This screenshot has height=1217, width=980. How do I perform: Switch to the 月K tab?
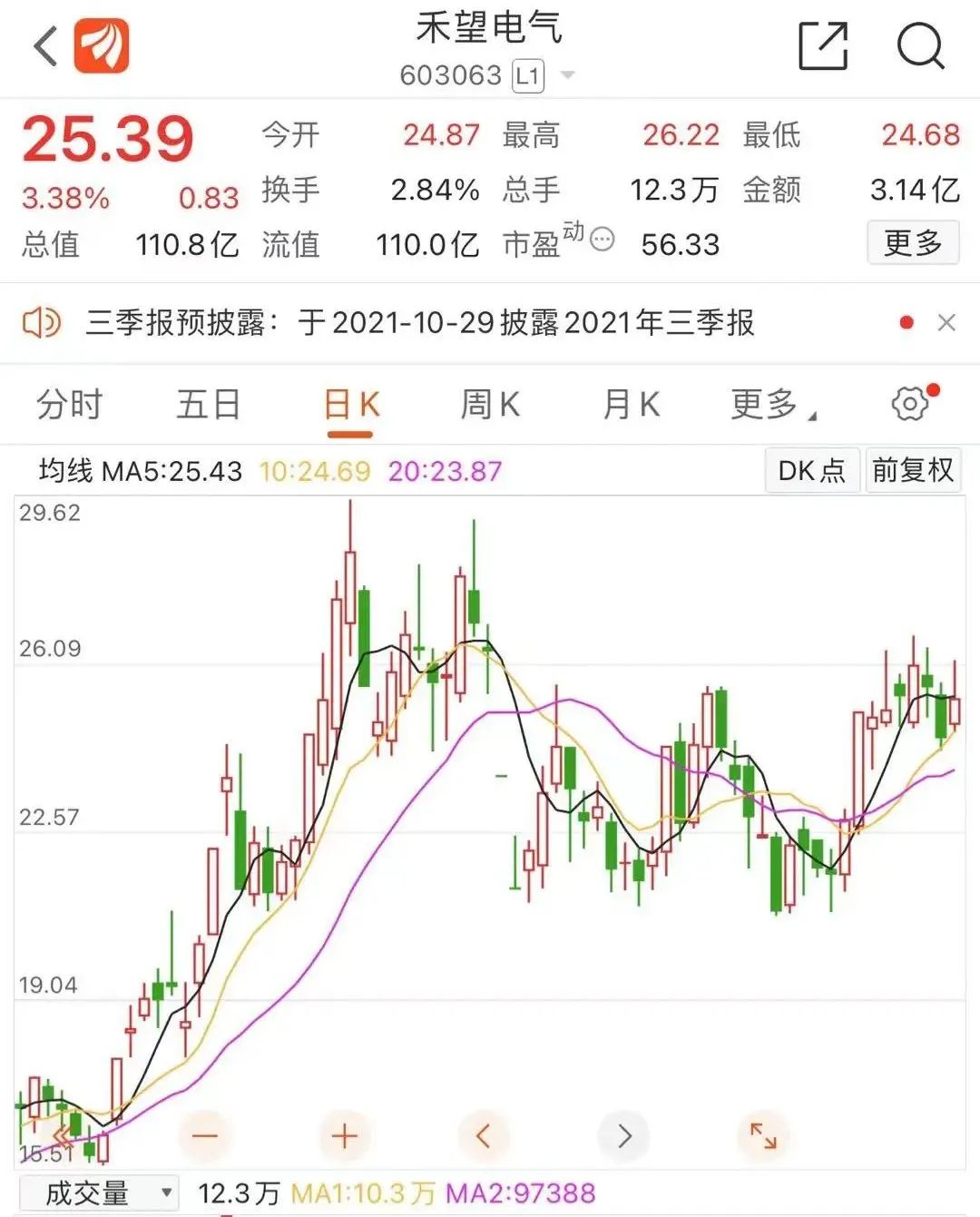click(x=632, y=405)
